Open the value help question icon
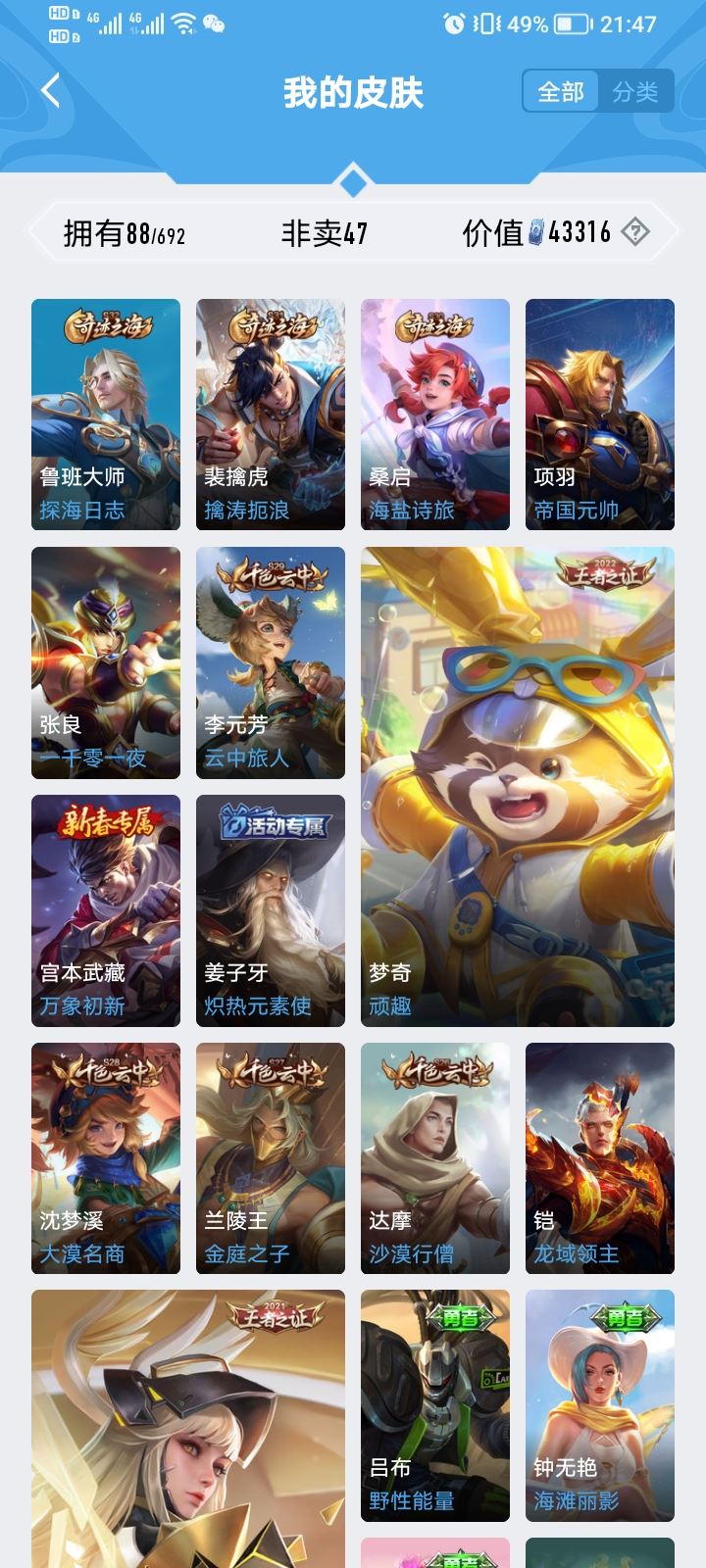The width and height of the screenshot is (706, 1568). tap(635, 232)
